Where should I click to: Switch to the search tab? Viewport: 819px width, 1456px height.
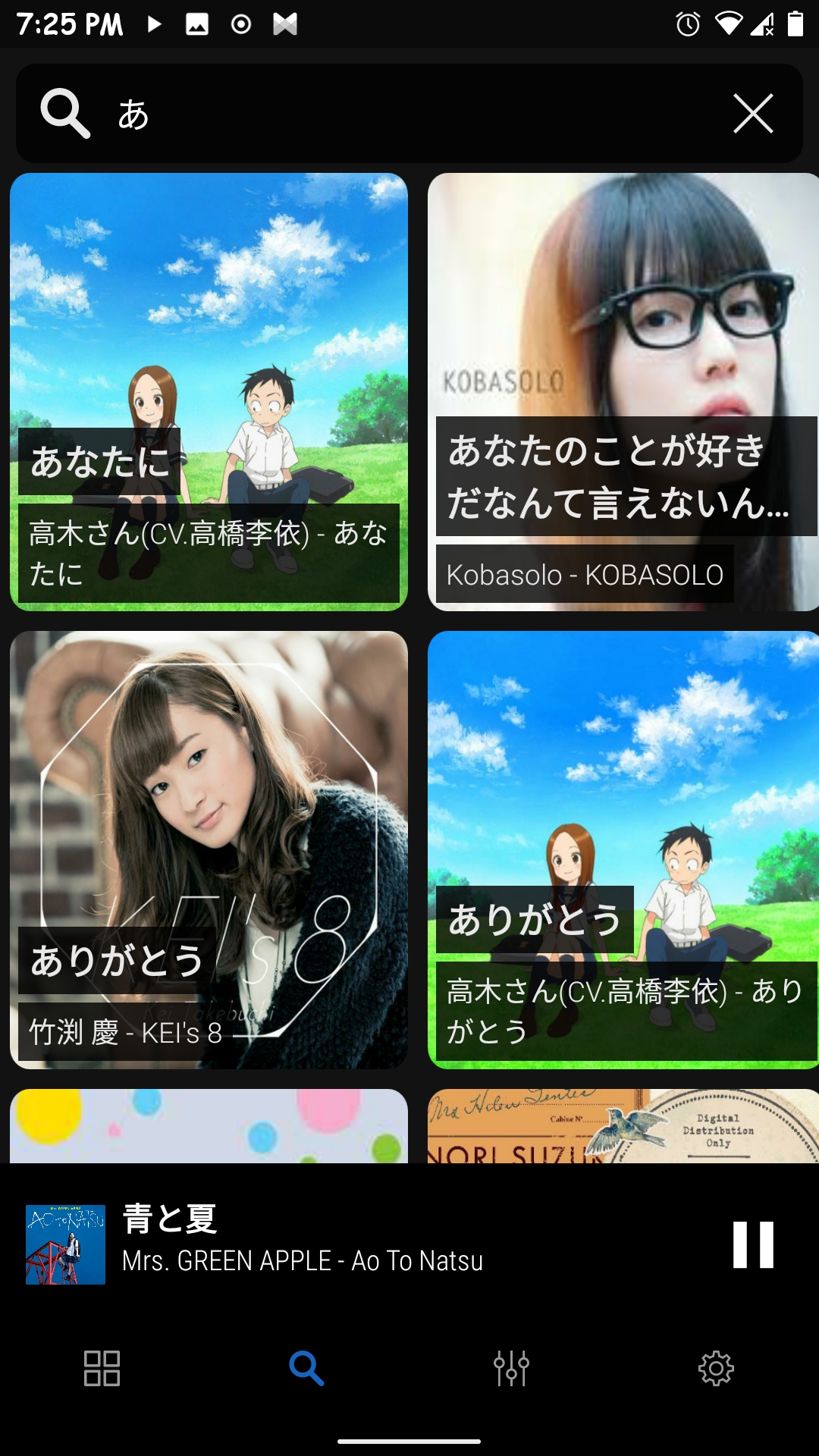click(x=306, y=1368)
